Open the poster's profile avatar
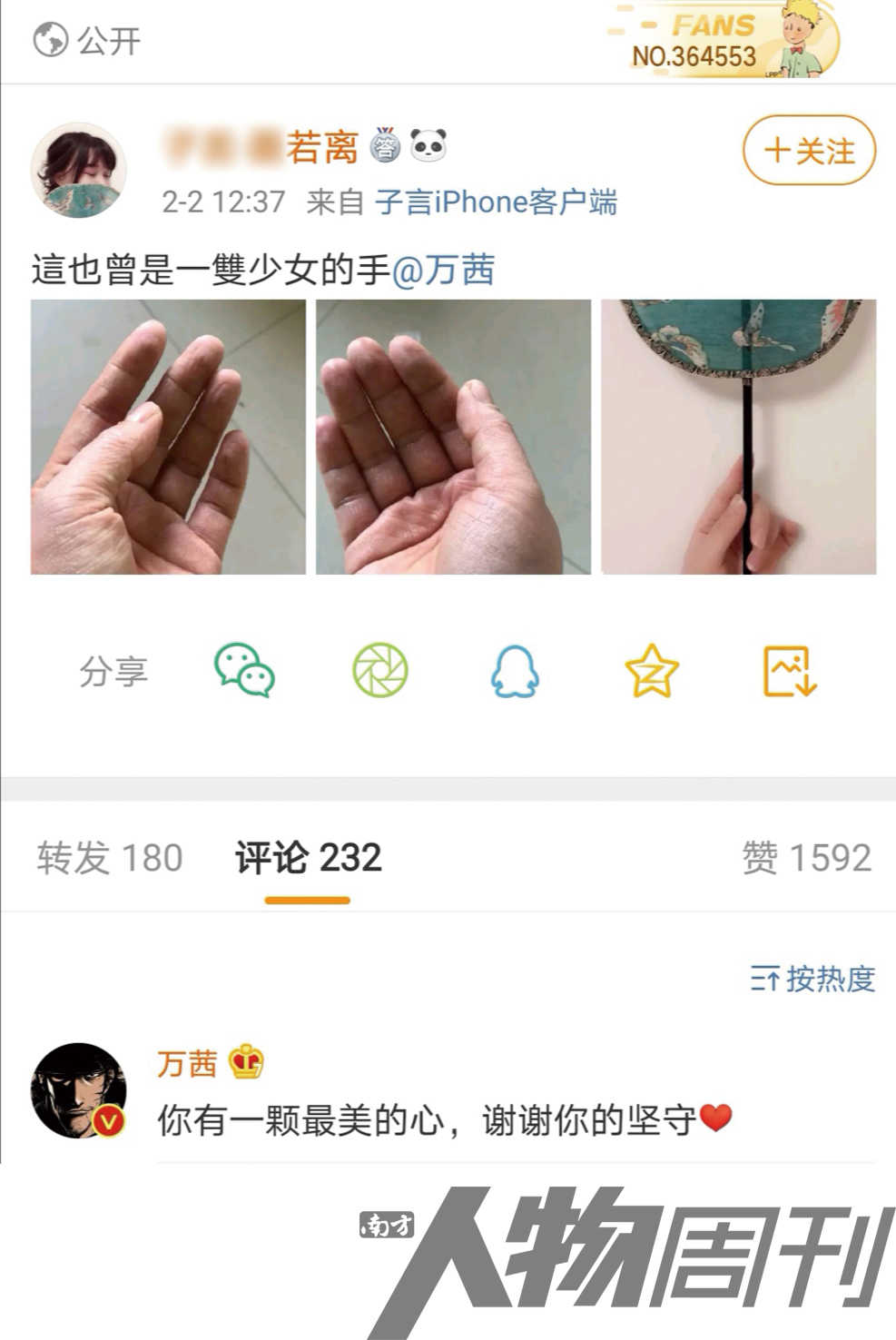896x1340 pixels. (79, 172)
